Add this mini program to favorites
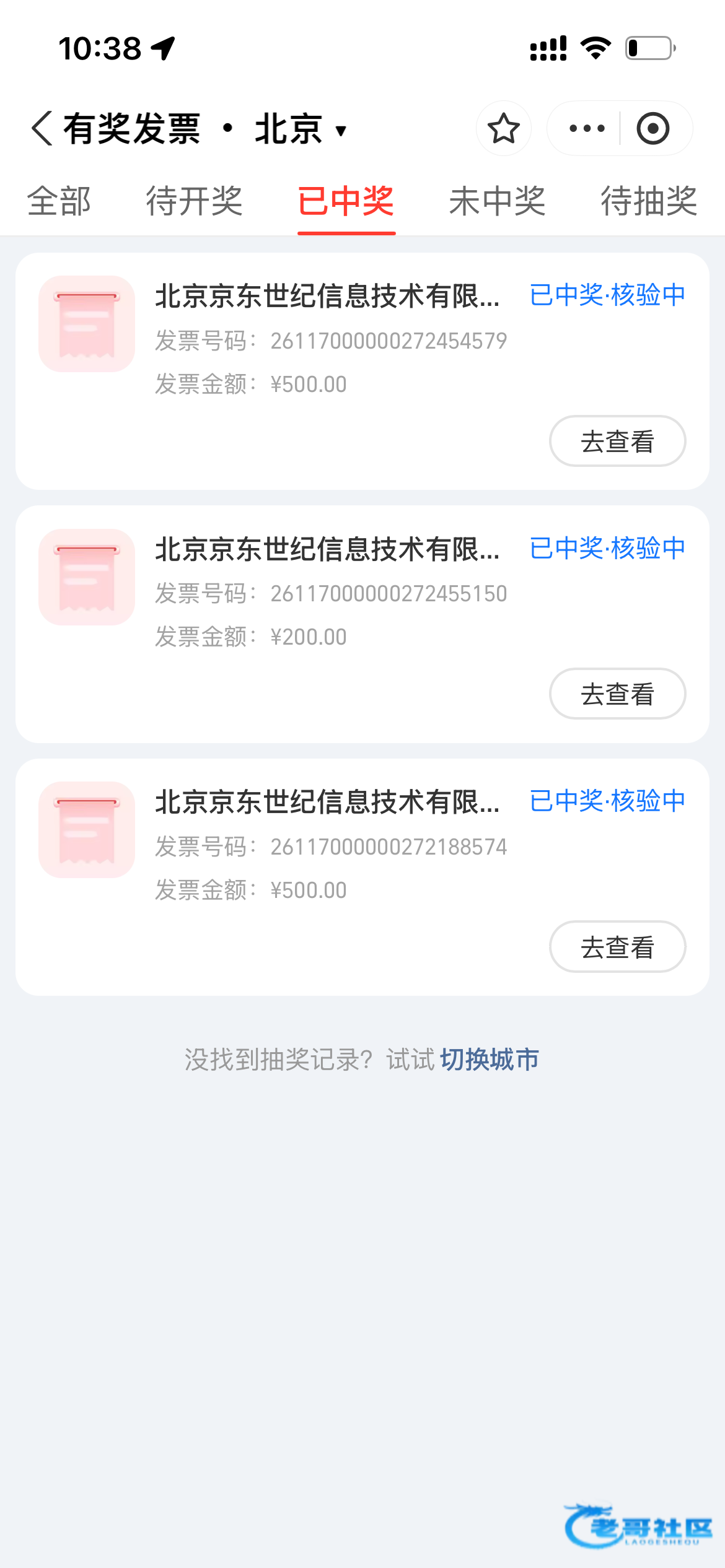725x1568 pixels. (x=503, y=129)
